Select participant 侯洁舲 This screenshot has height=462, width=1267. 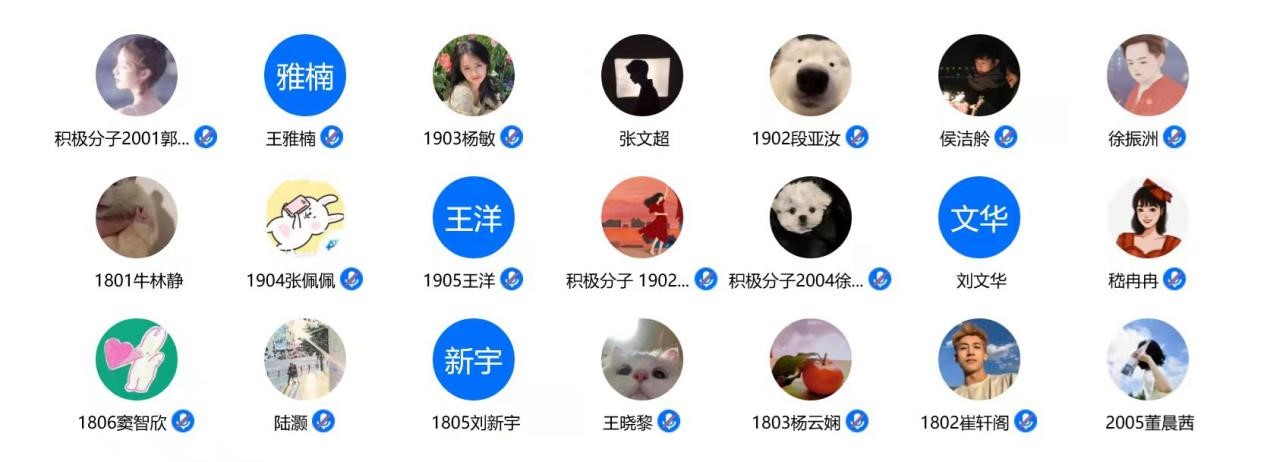pyautogui.click(x=979, y=76)
